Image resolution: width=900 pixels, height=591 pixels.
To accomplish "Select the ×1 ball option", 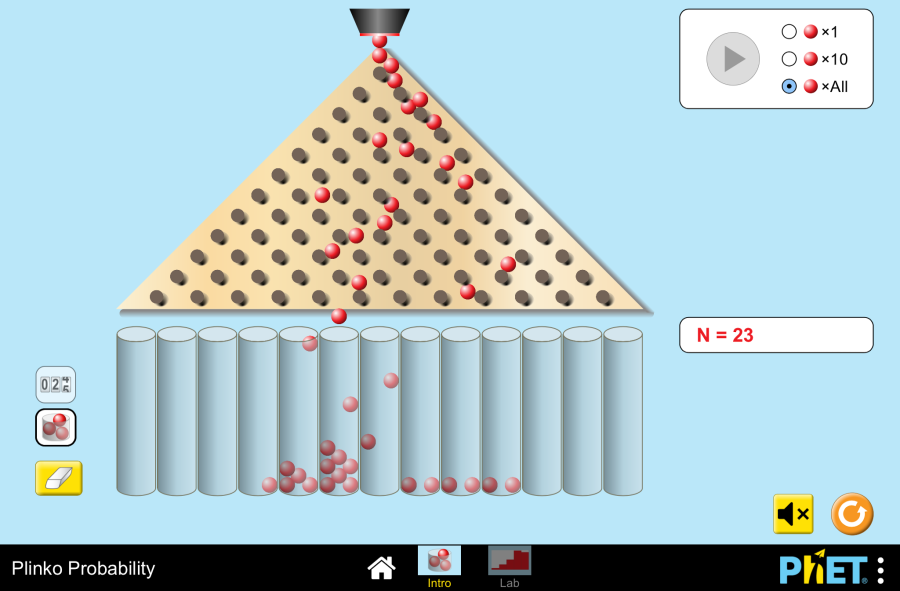I will (789, 32).
